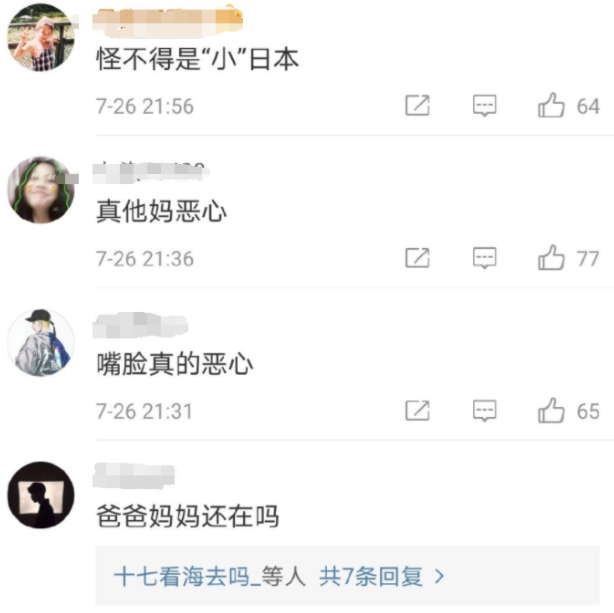Share the comment "怪不得是"小"日本"
This screenshot has width=614, height=613.
pos(417,106)
